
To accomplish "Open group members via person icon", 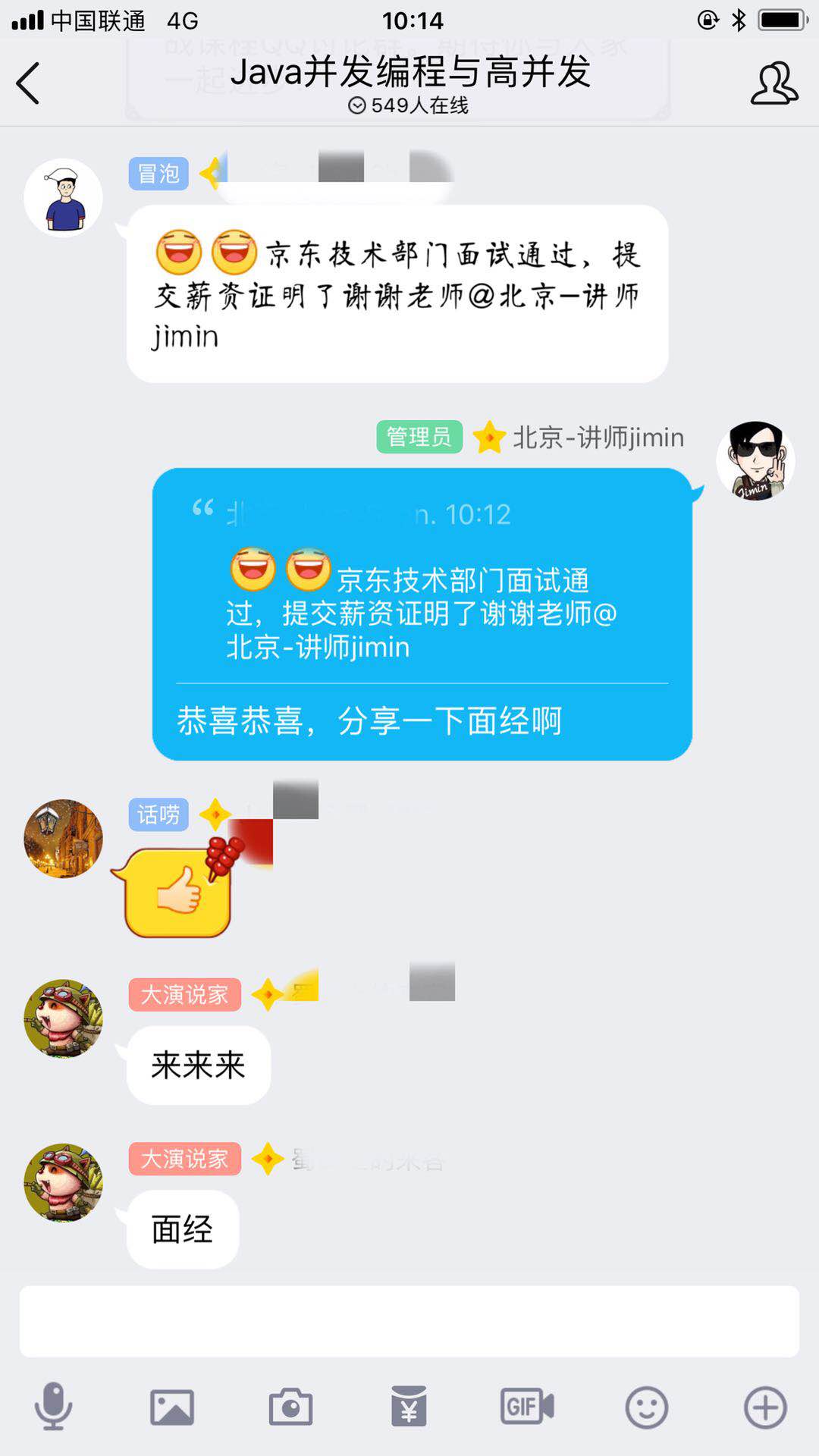I will coord(773,85).
